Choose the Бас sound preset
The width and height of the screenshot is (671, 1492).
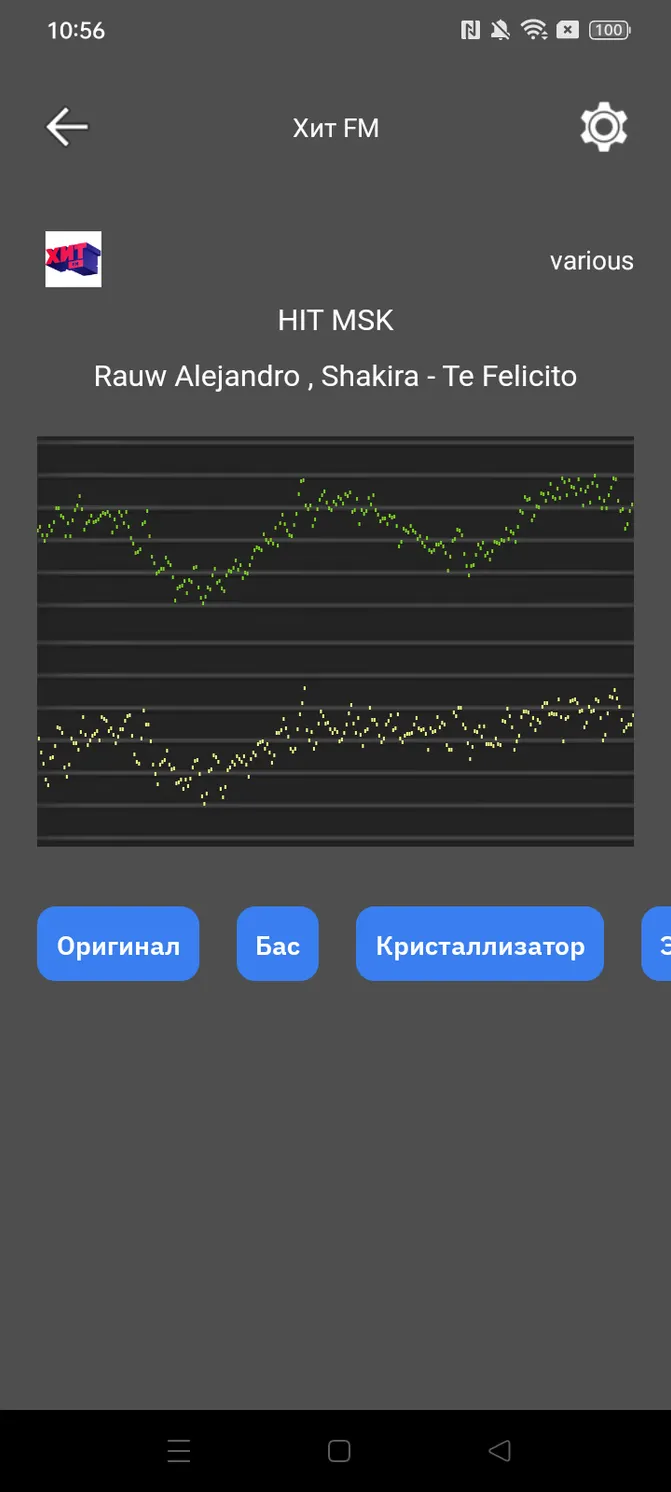(x=278, y=944)
